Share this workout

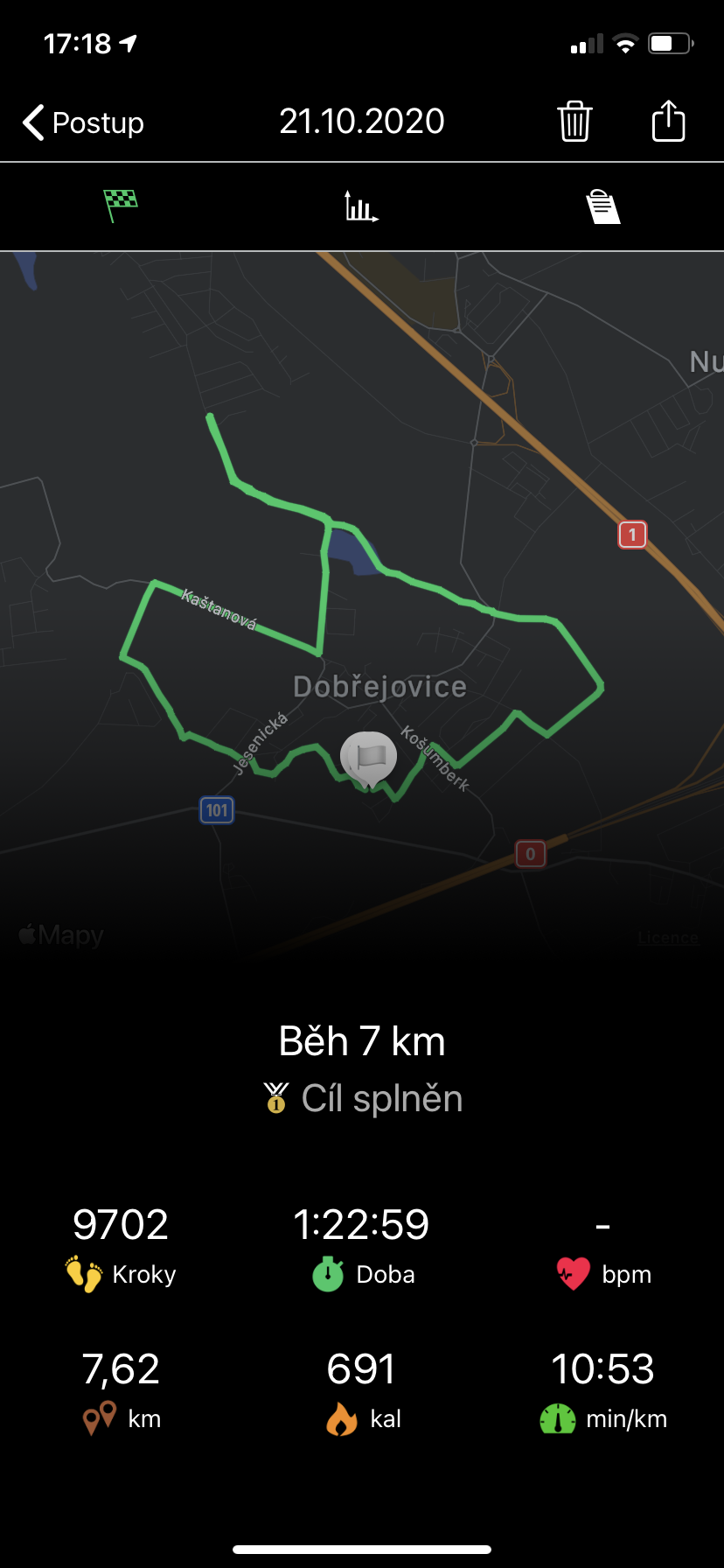(x=669, y=120)
